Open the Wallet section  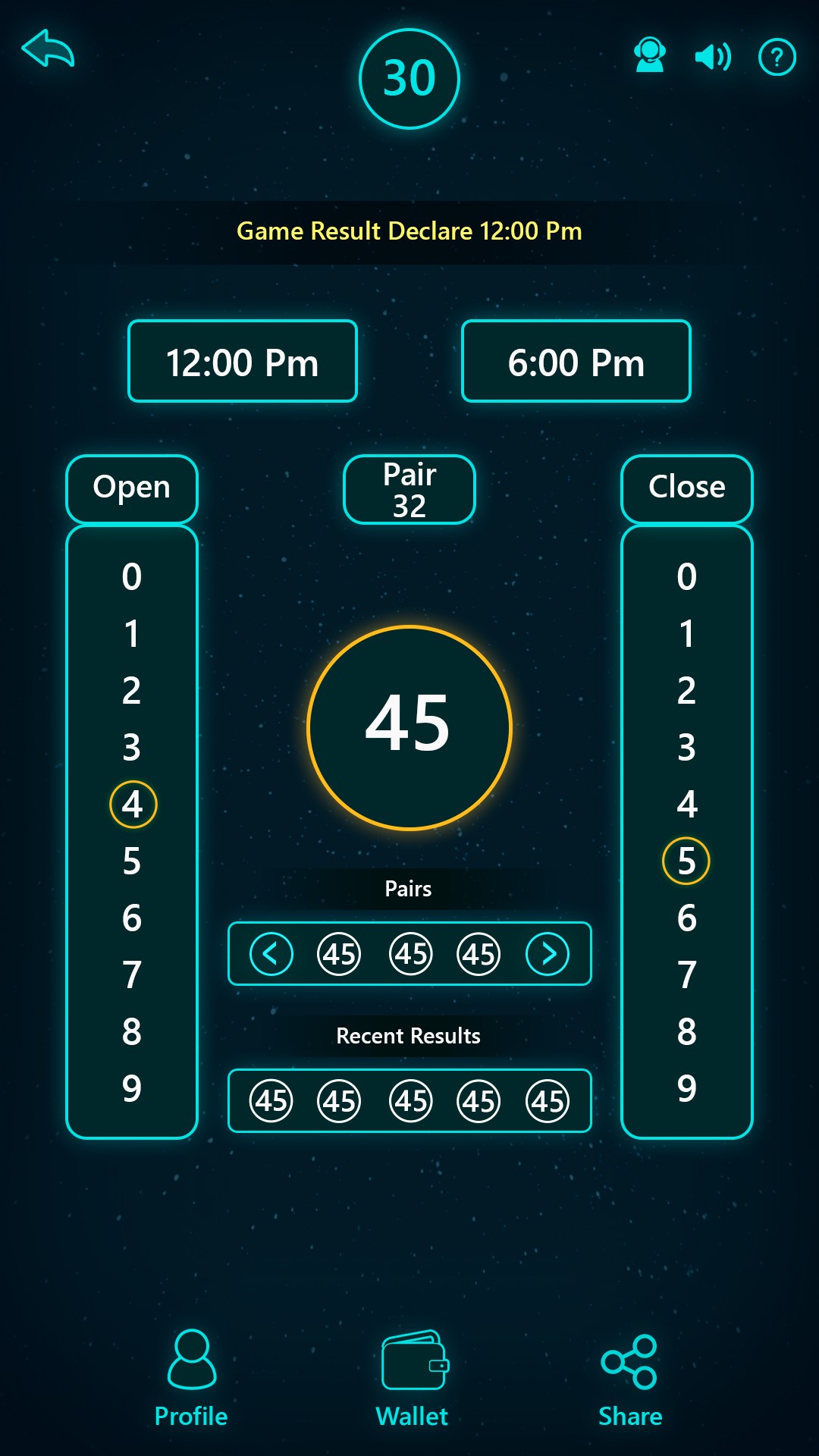click(413, 1378)
